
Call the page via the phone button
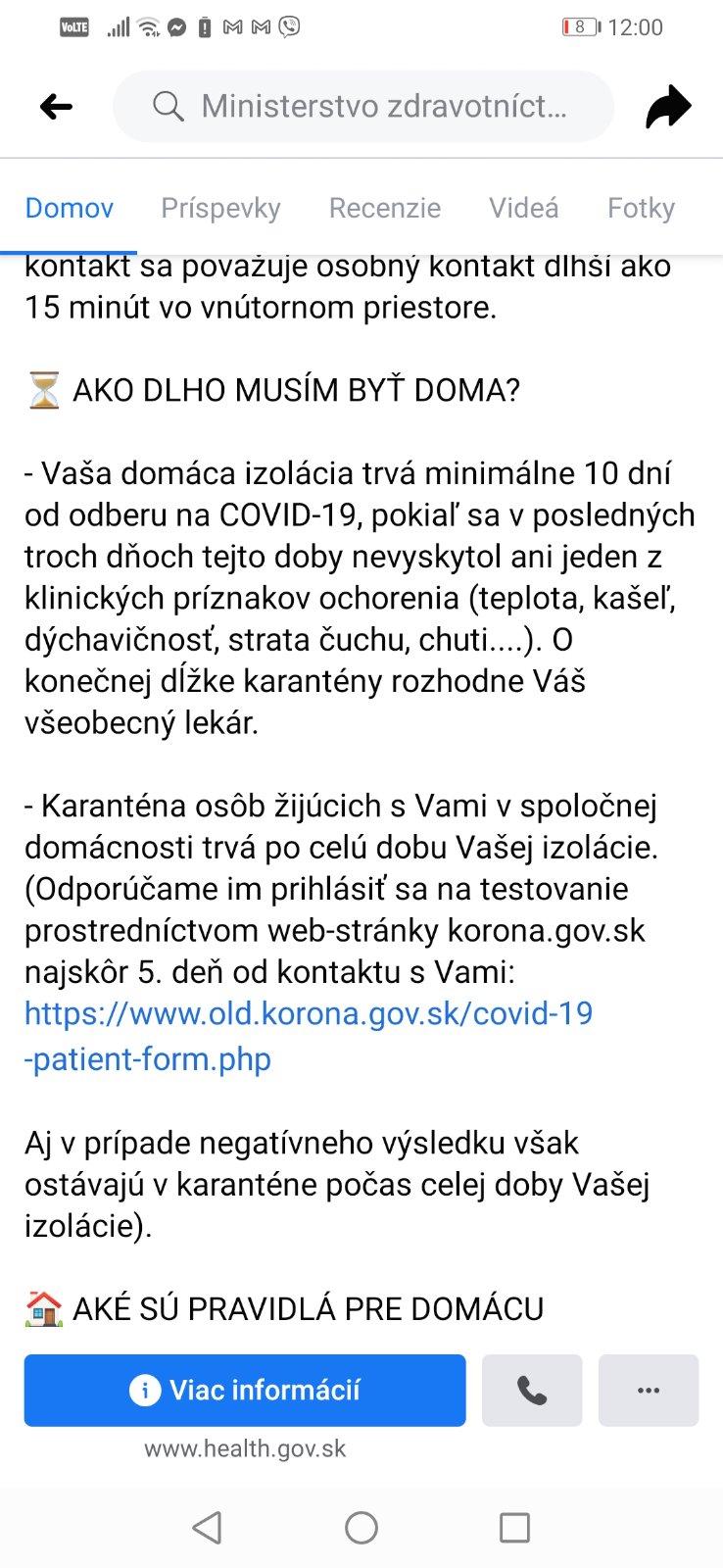tap(532, 1390)
